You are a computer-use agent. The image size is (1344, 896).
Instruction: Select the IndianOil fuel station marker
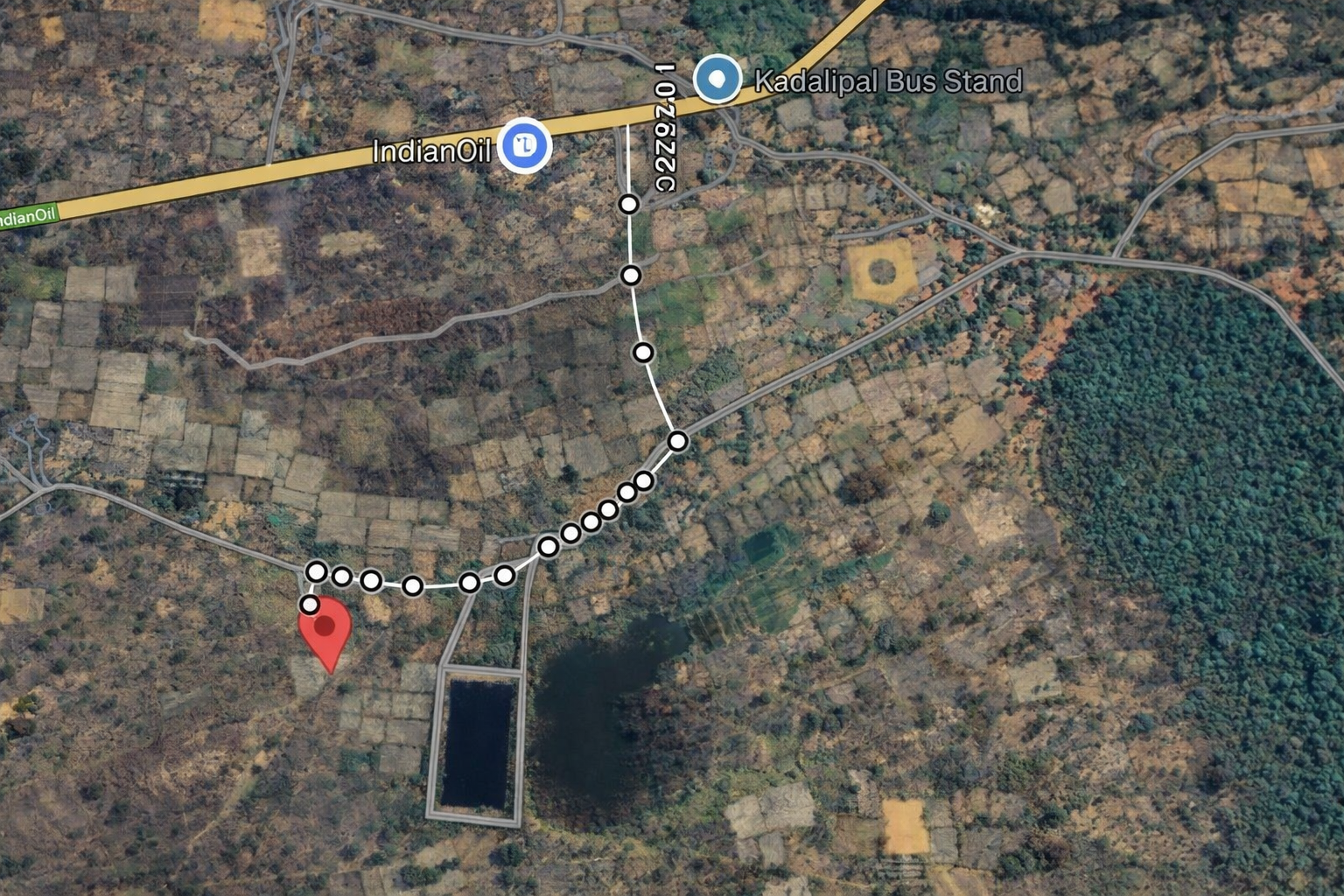(524, 145)
